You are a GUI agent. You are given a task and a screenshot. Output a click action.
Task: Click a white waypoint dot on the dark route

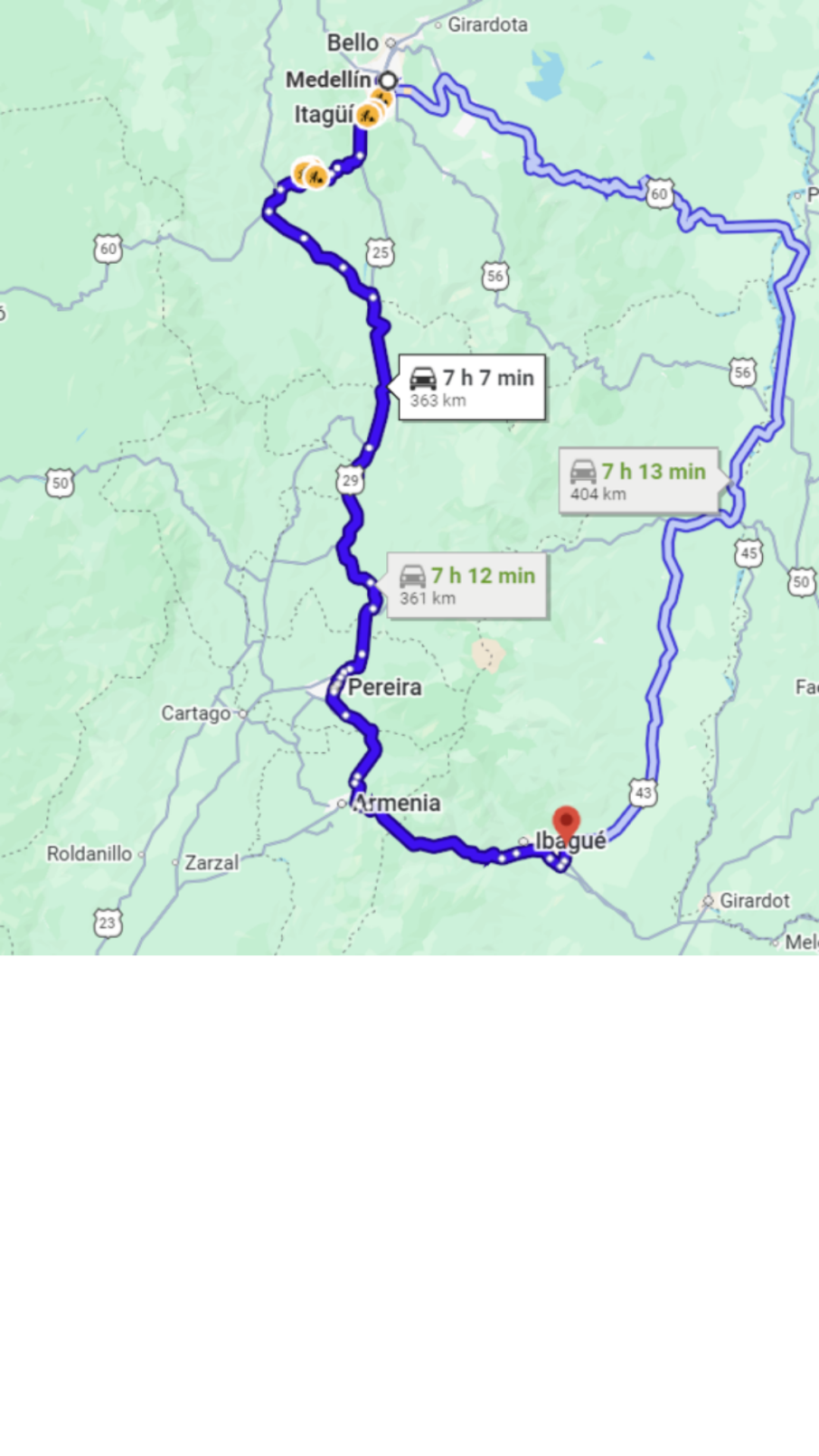click(371, 298)
